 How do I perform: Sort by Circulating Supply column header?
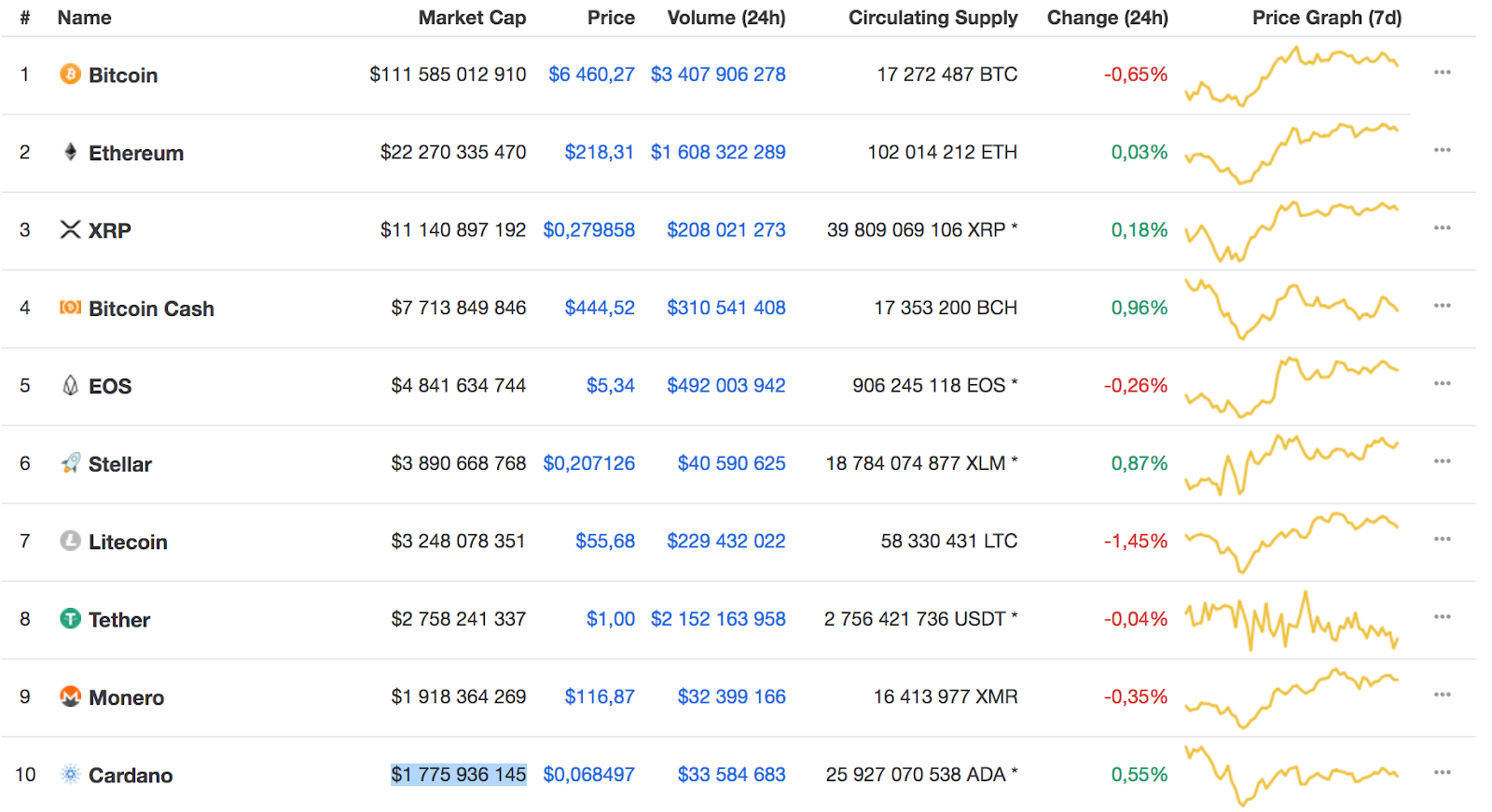pyautogui.click(x=932, y=18)
